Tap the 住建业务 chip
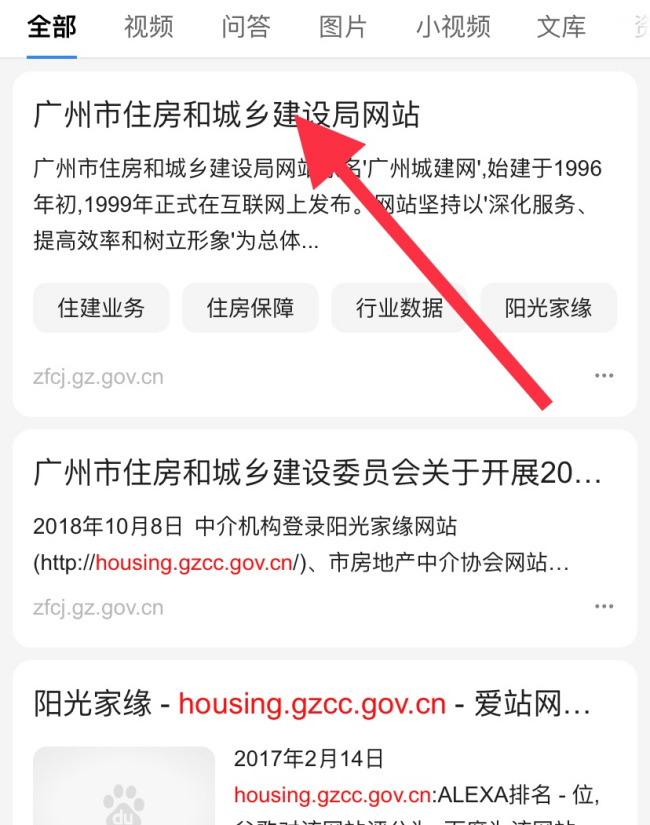The image size is (650, 825). (101, 308)
